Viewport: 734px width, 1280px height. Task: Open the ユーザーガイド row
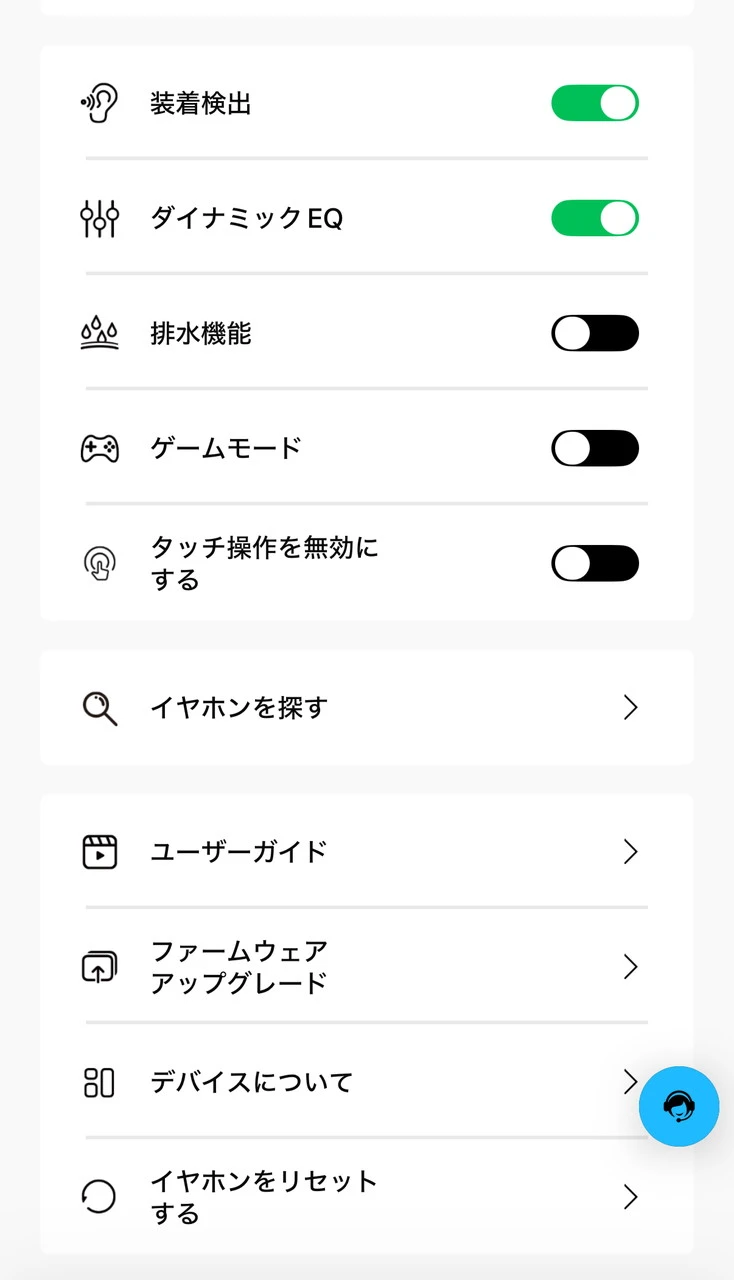[x=366, y=852]
